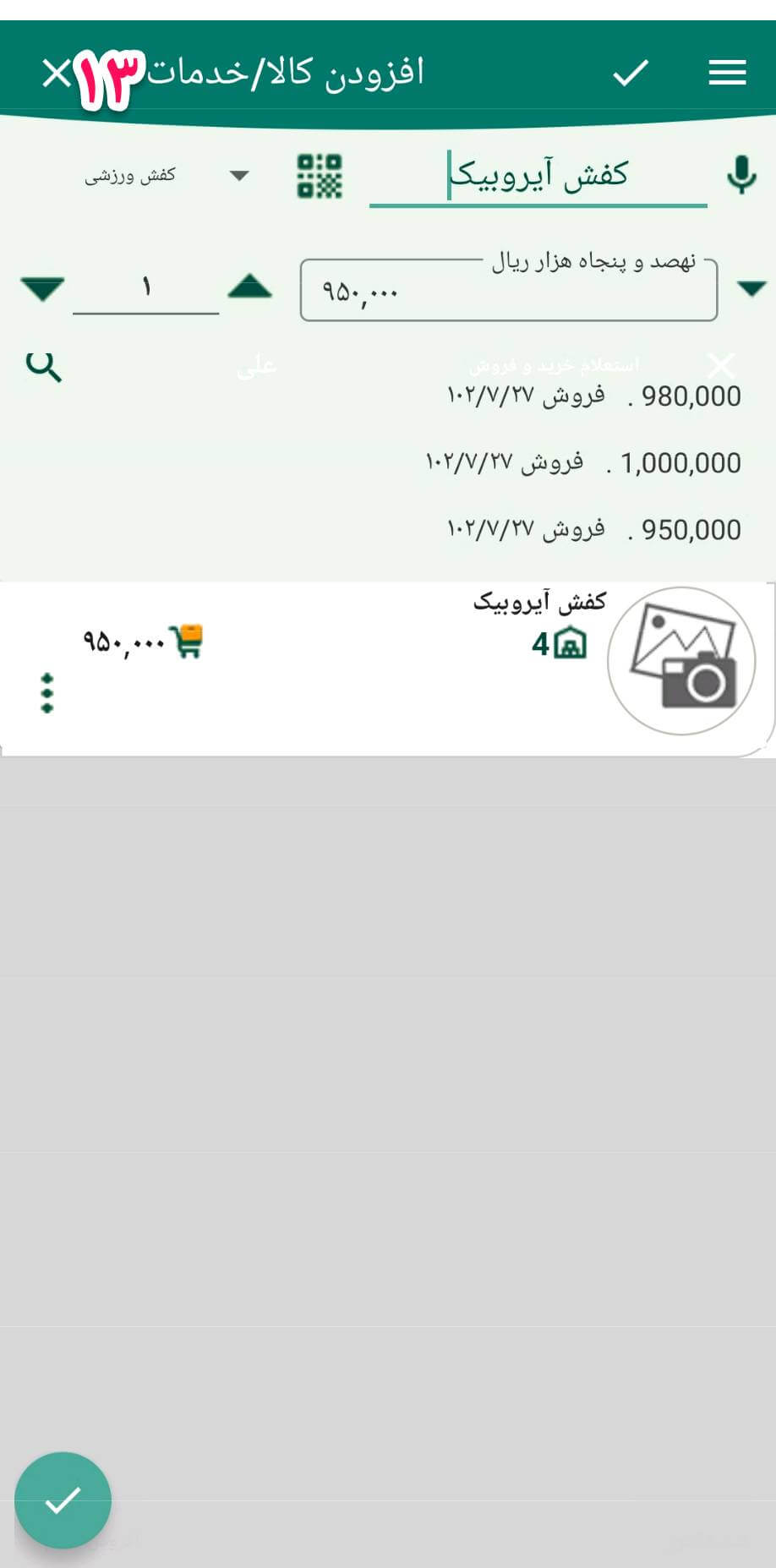The height and width of the screenshot is (1568, 776).
Task: Expand the dropdown arrow beside the price field
Action: pos(751,288)
